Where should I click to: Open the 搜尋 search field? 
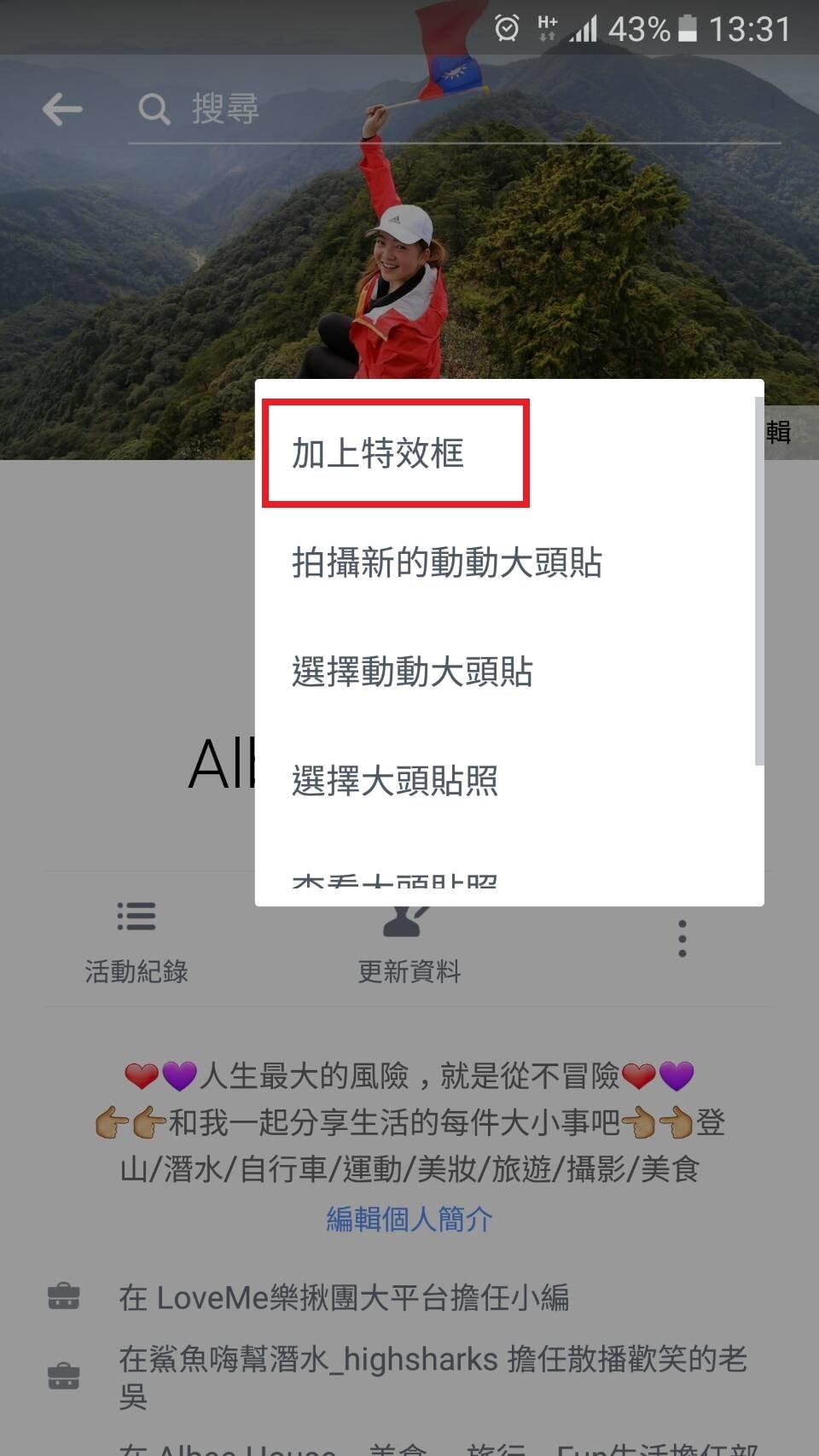coord(452,109)
